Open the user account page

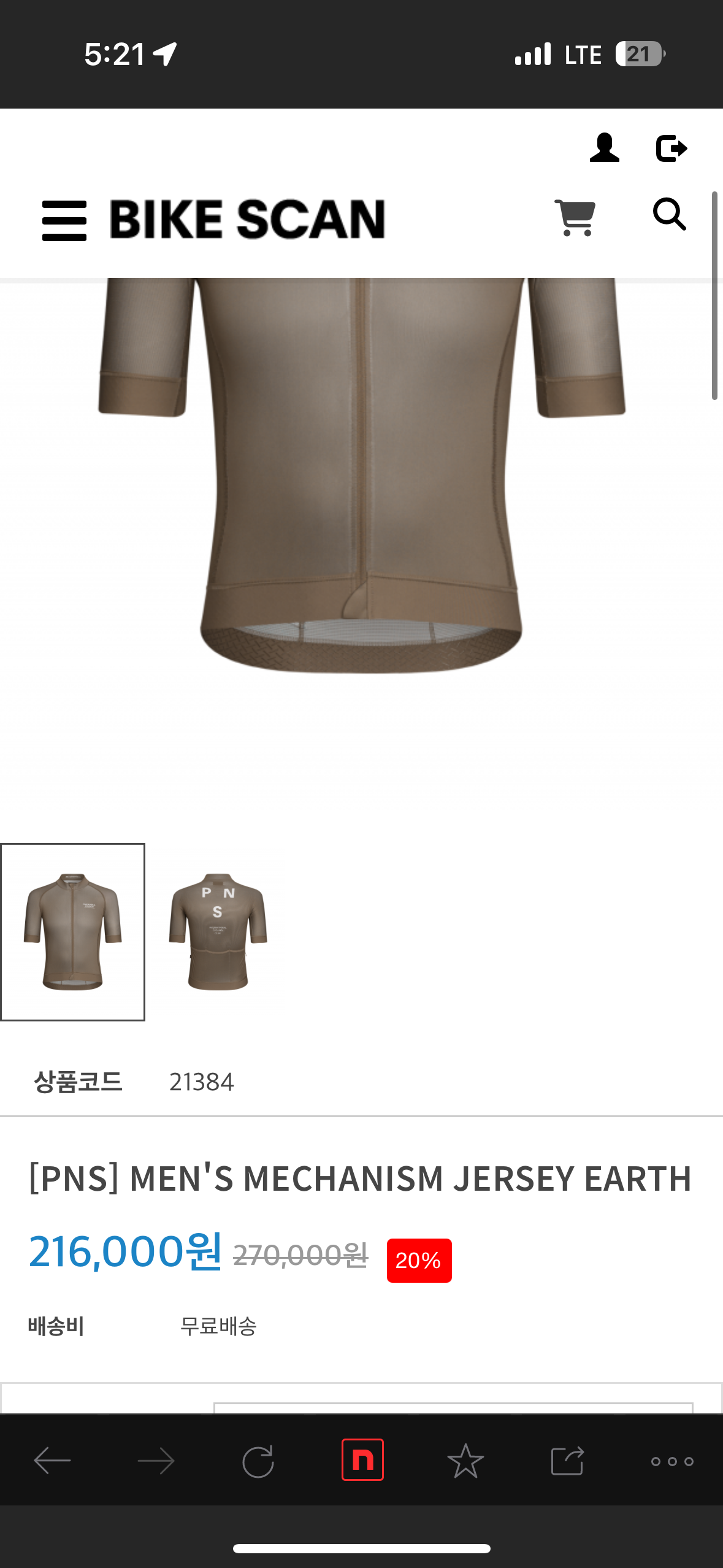(604, 148)
